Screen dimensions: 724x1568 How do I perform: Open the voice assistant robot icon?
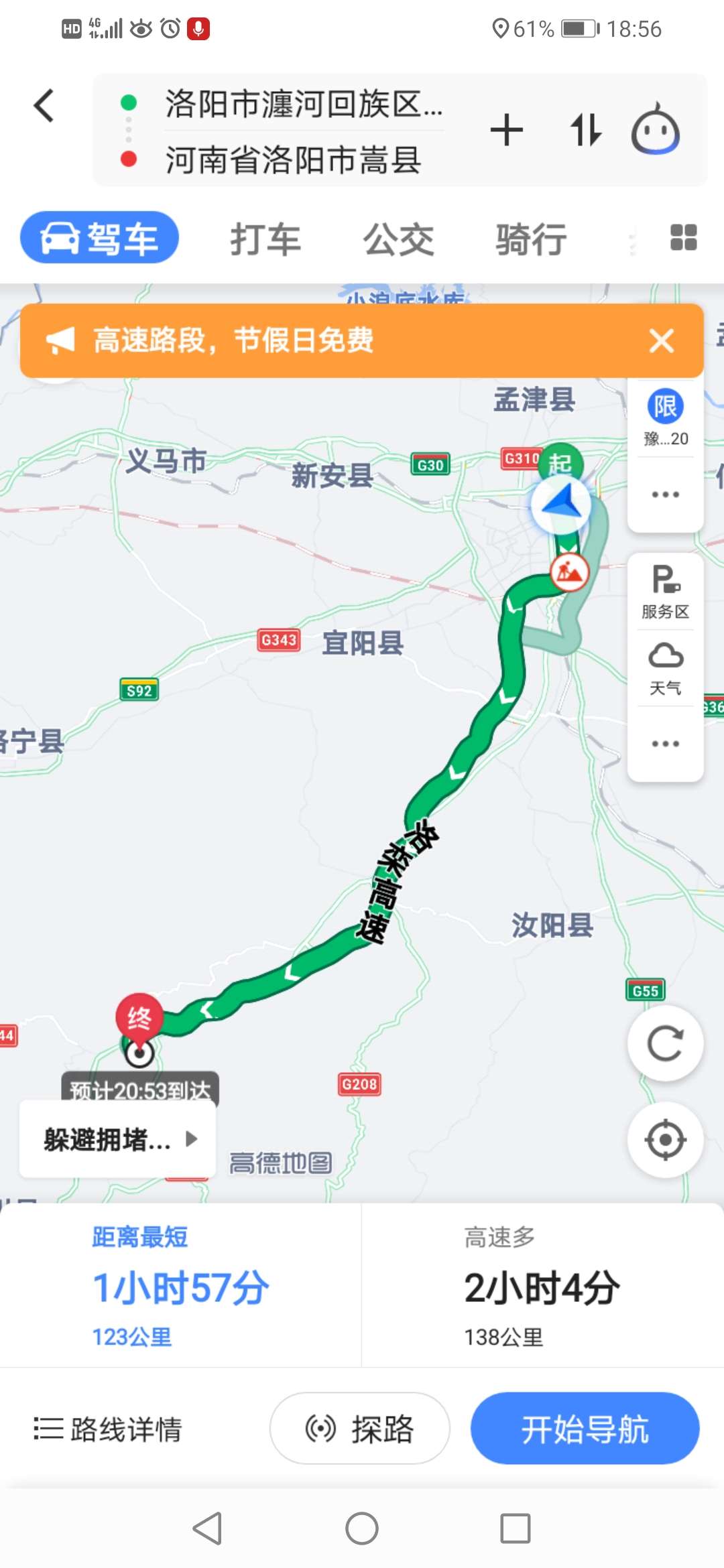click(655, 129)
